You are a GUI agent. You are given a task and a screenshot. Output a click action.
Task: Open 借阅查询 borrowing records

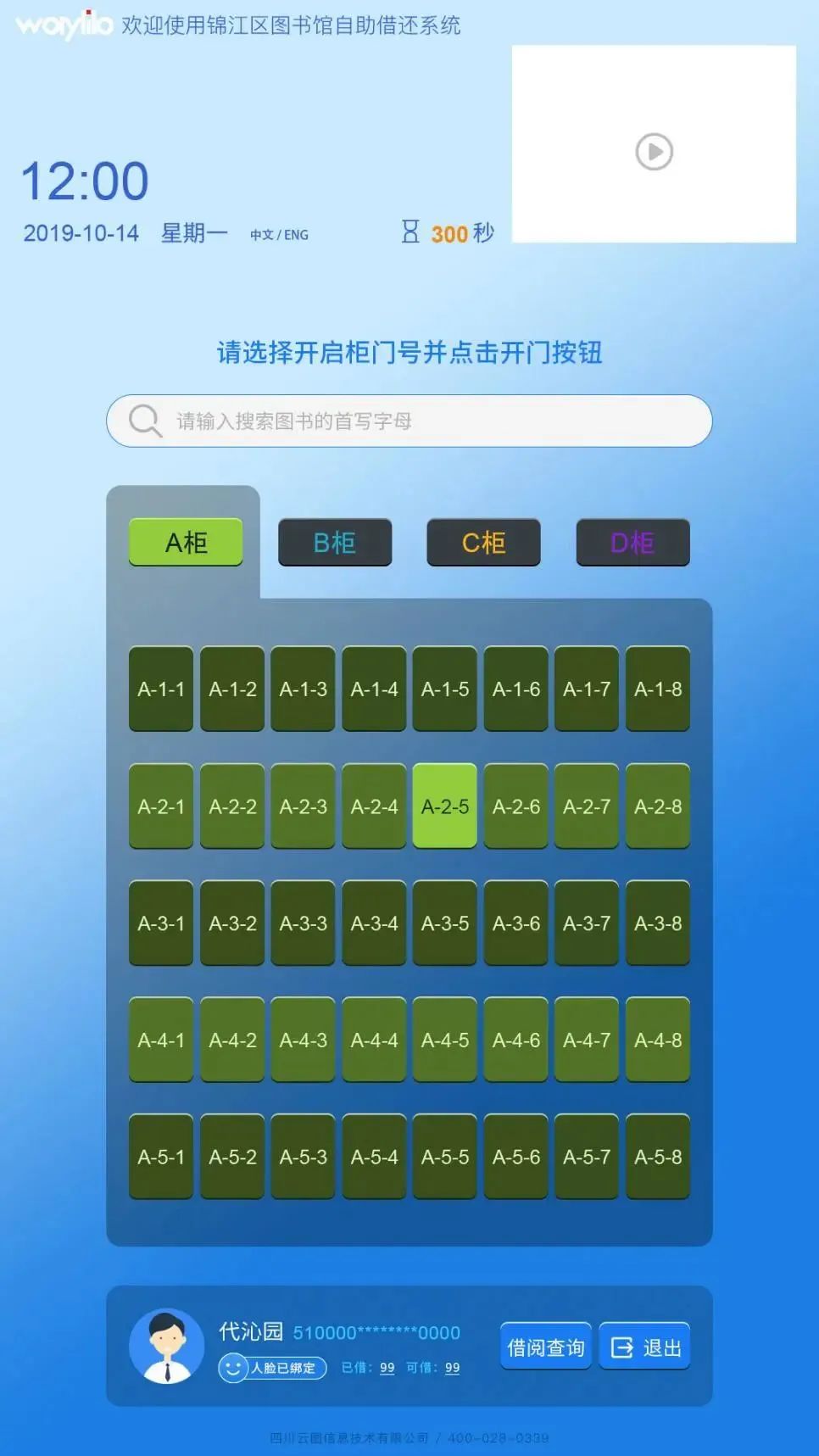[545, 1347]
